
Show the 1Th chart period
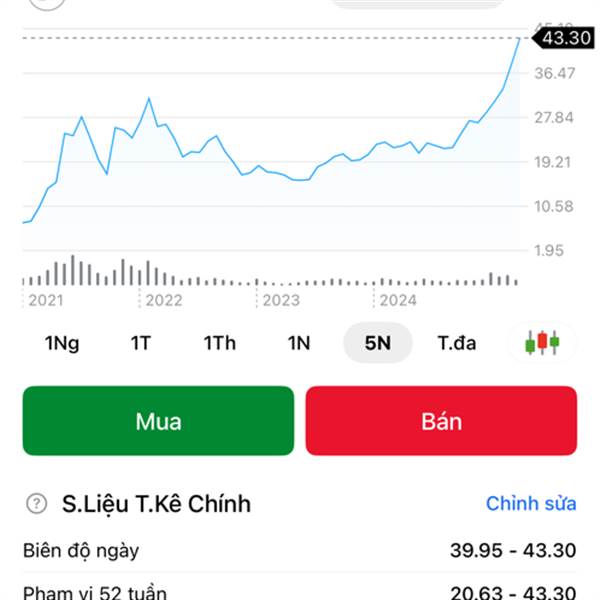click(220, 343)
